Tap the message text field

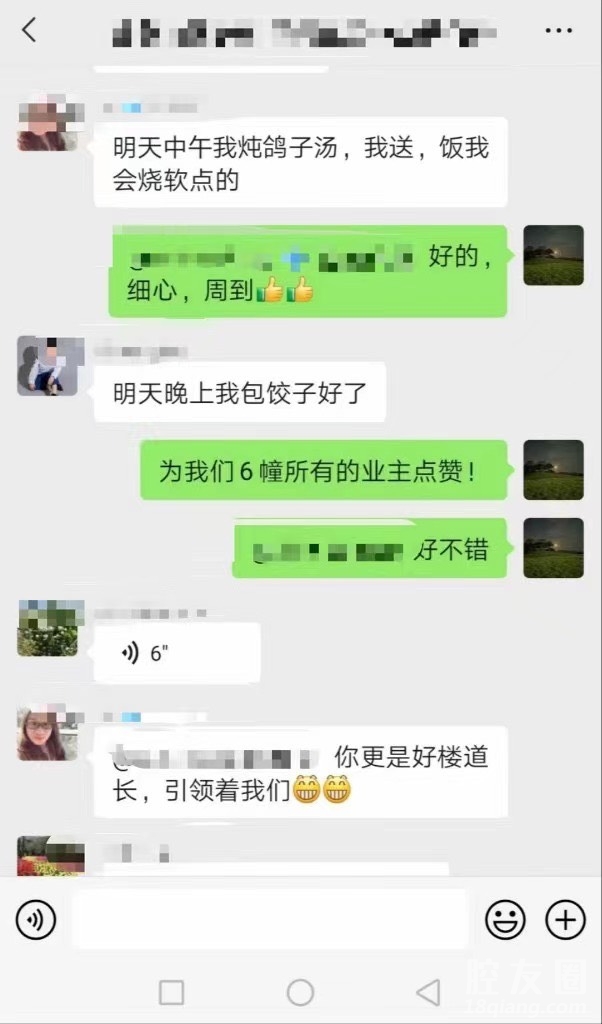(x=270, y=918)
